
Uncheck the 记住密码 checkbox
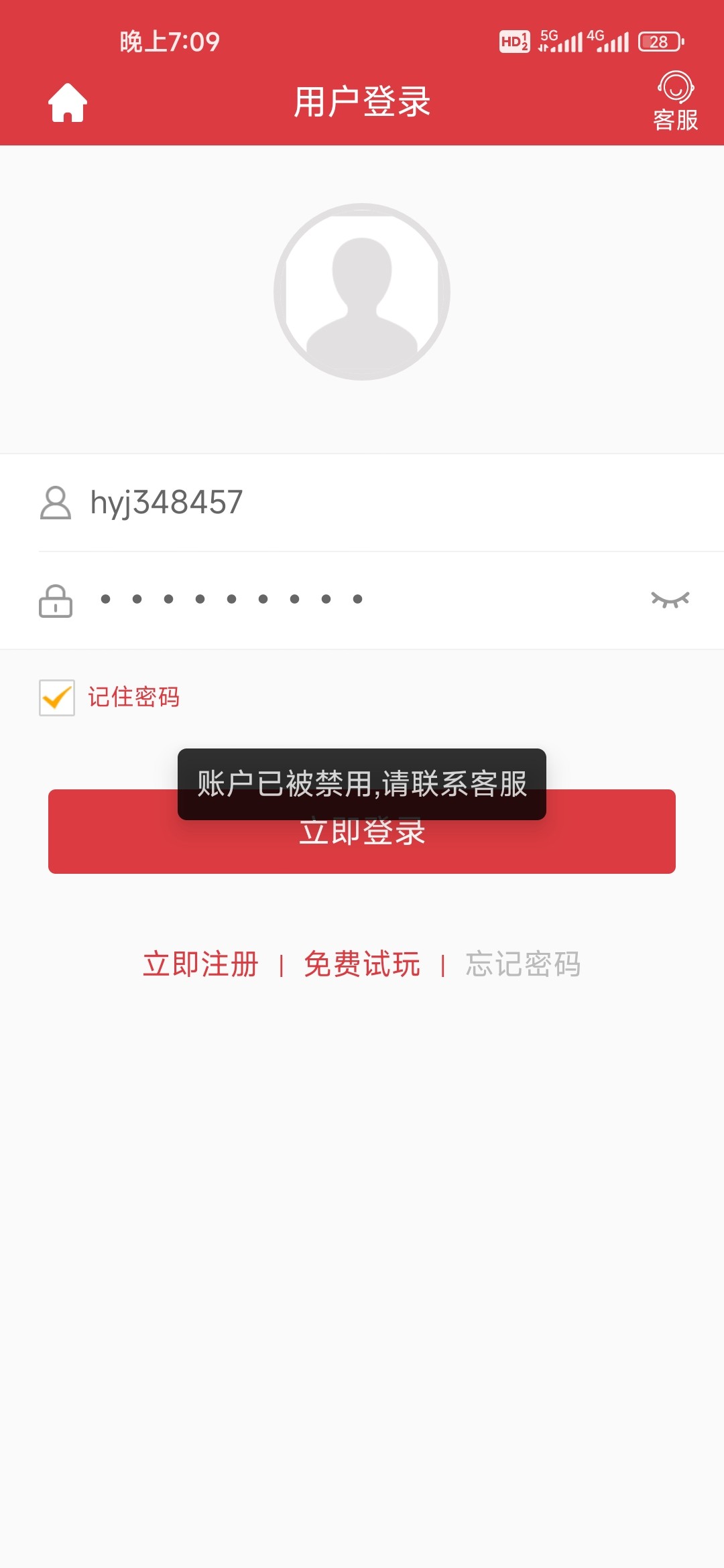57,698
